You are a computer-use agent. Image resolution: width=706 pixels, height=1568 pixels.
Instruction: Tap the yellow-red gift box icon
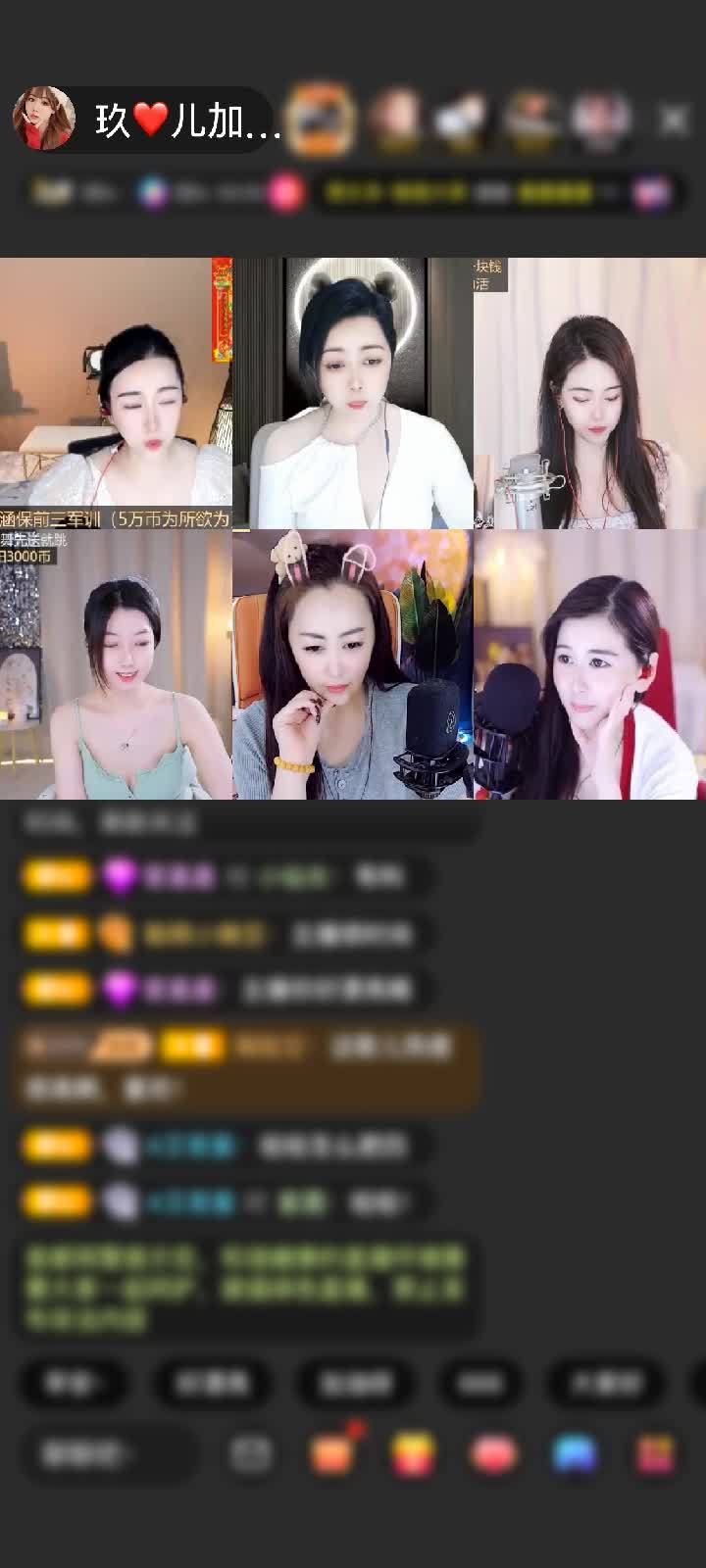click(414, 1454)
